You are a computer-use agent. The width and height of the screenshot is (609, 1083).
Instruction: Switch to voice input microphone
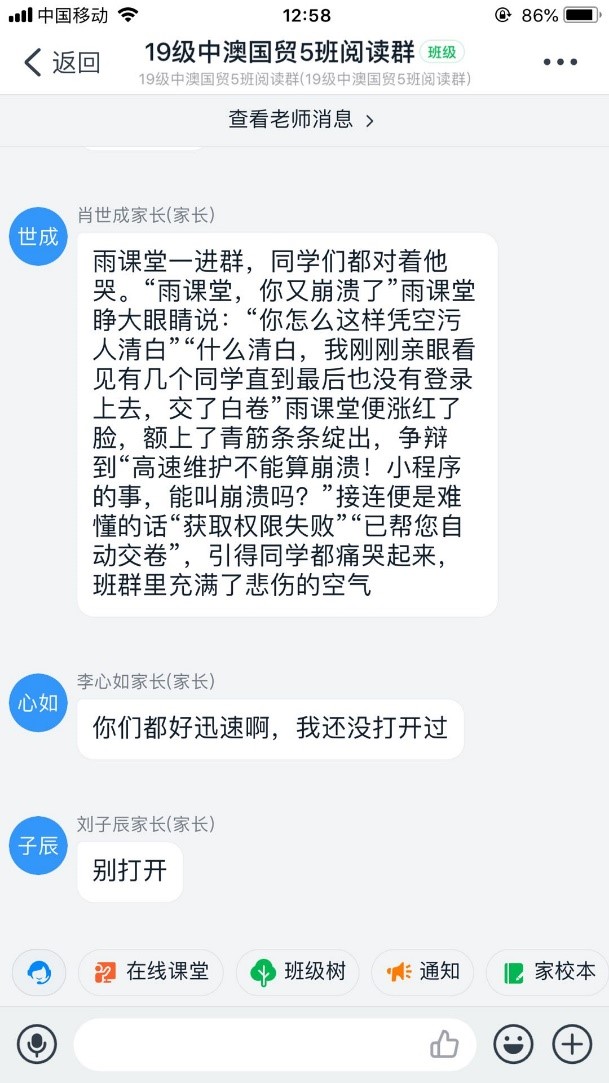[x=37, y=1045]
